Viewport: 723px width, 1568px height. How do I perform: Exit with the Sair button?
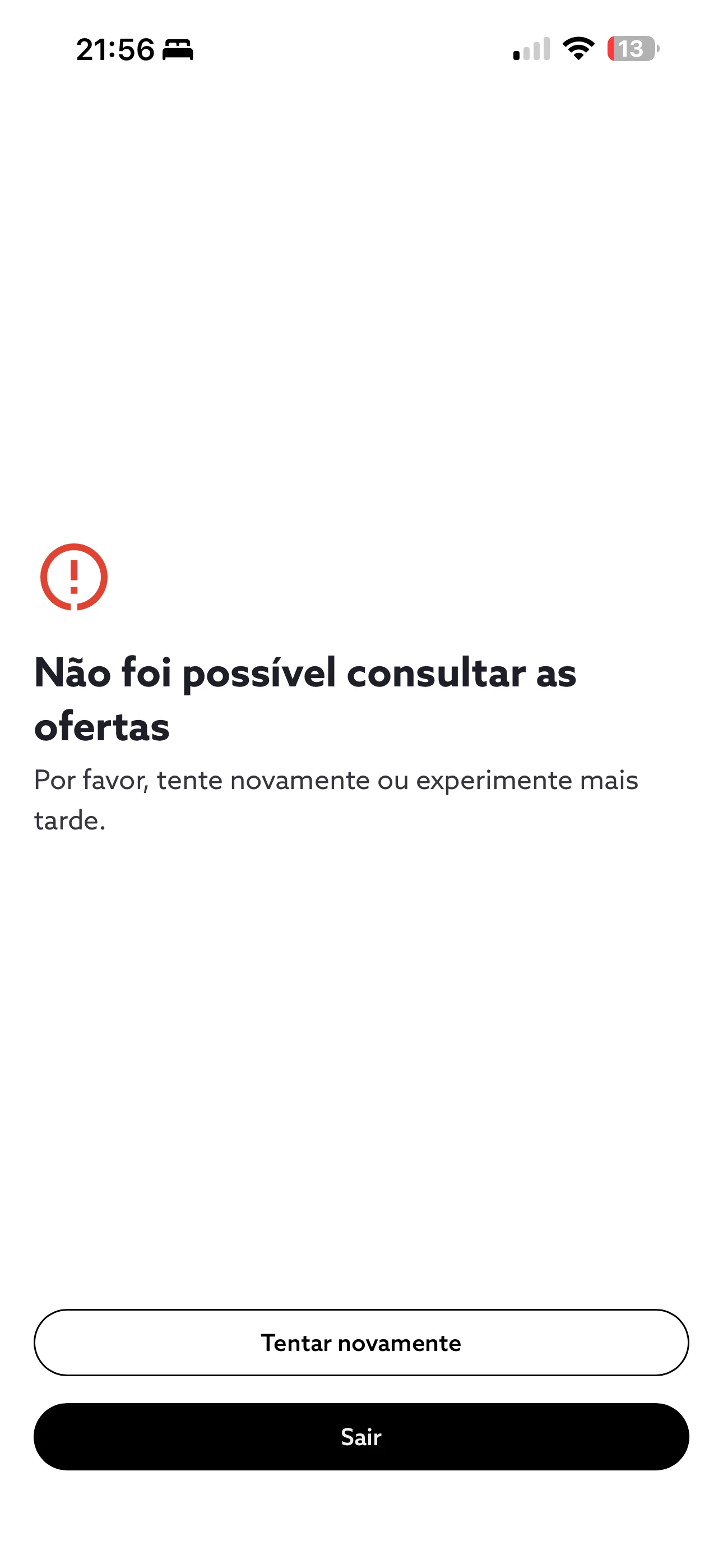pos(361,1437)
